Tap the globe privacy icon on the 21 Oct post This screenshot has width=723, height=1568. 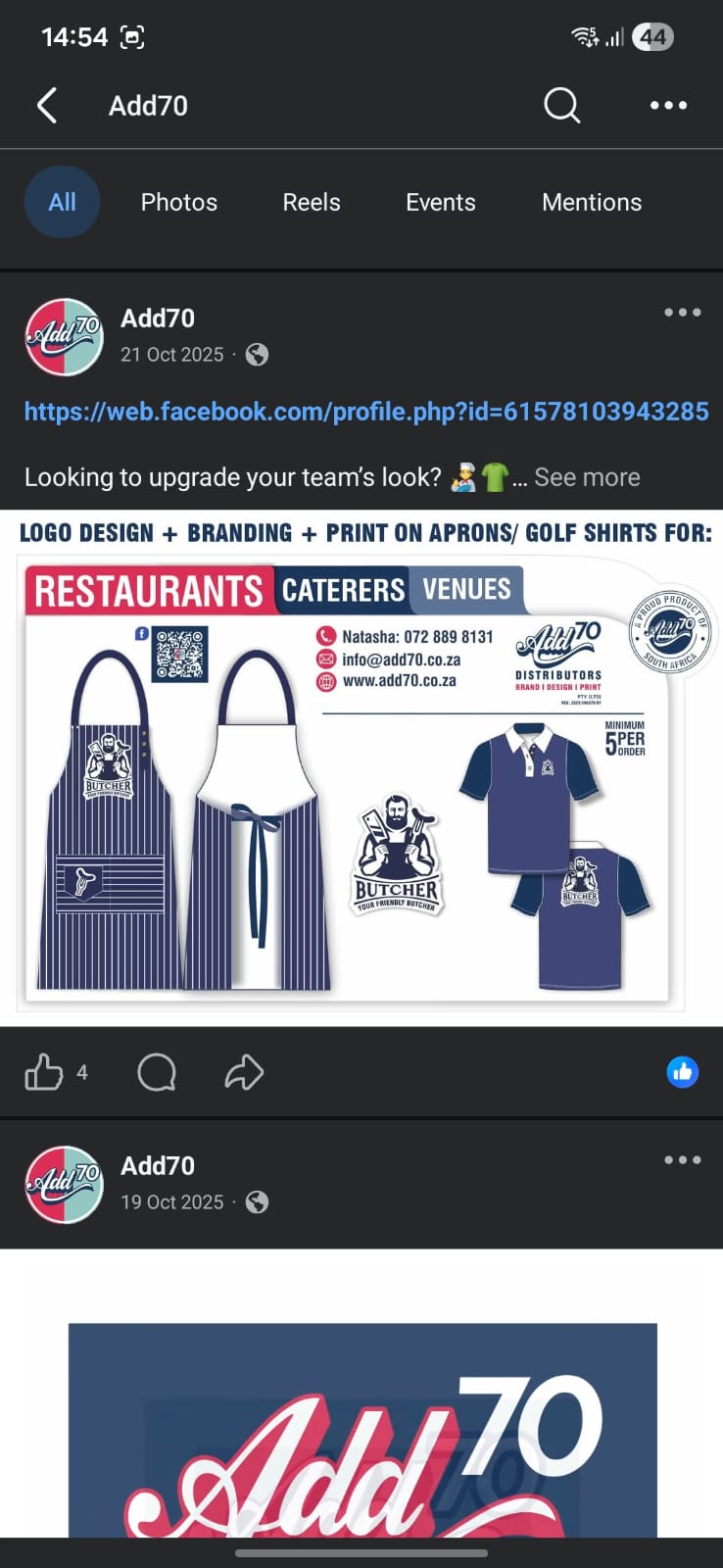[257, 355]
